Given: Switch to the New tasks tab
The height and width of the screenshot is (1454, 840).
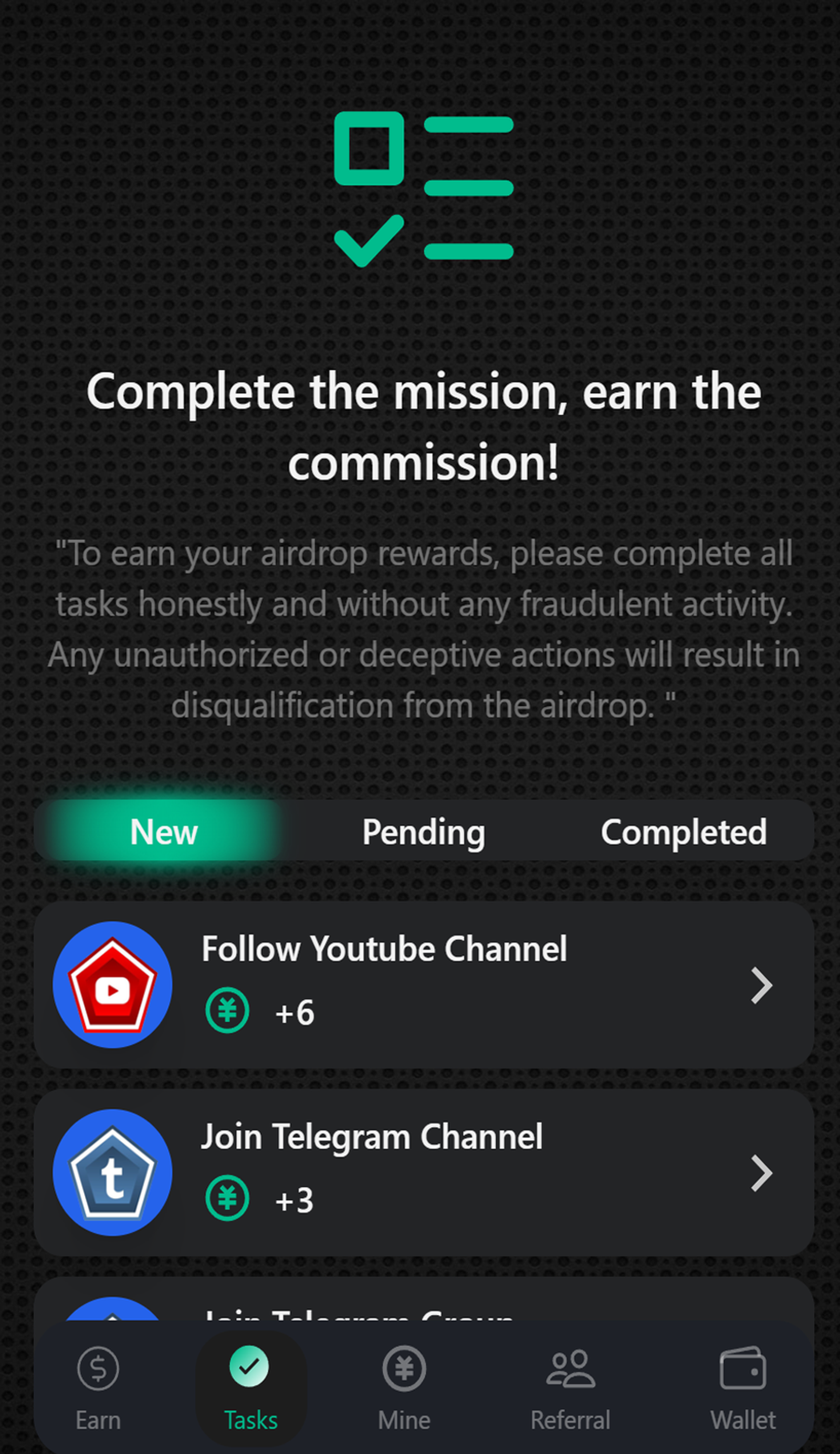Looking at the screenshot, I should [164, 832].
